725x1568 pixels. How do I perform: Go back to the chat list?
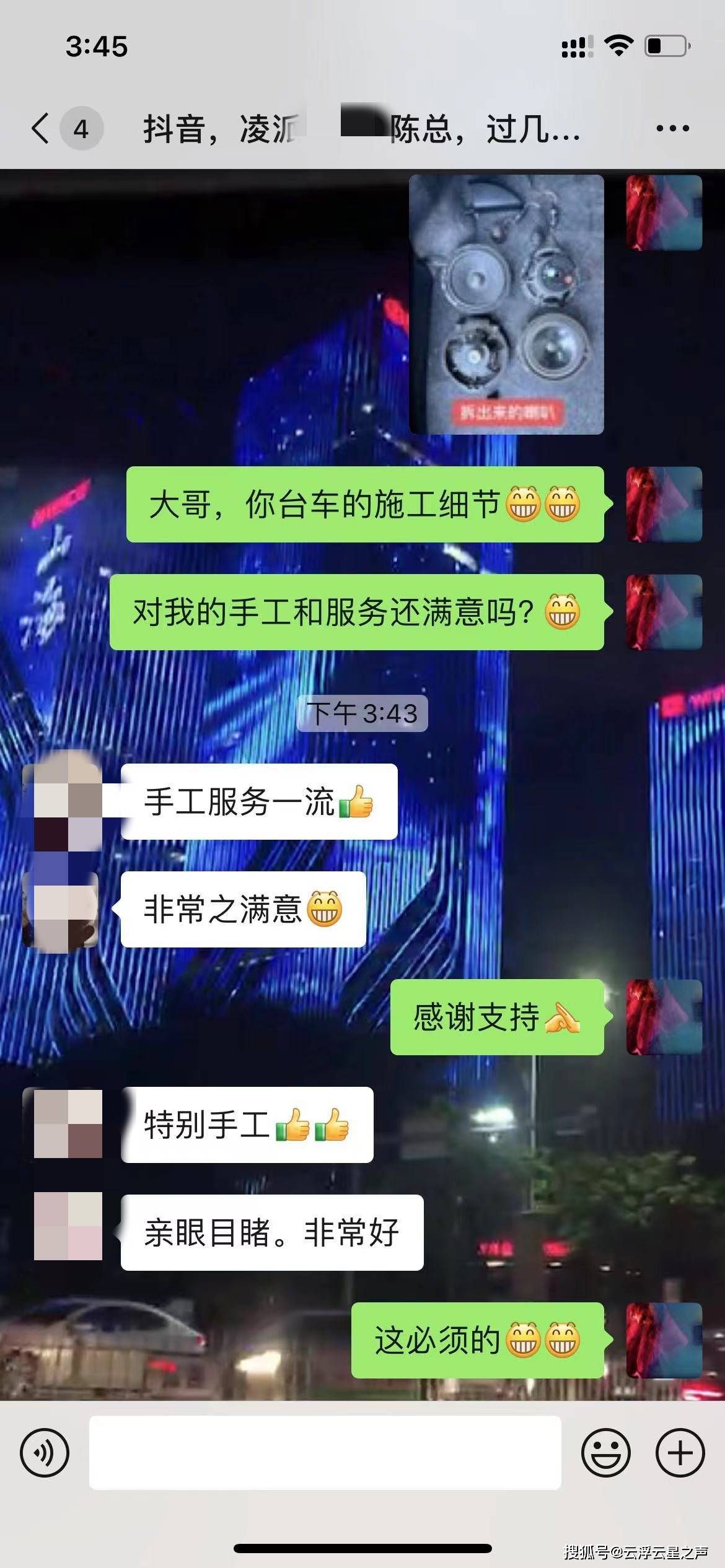coord(41,128)
